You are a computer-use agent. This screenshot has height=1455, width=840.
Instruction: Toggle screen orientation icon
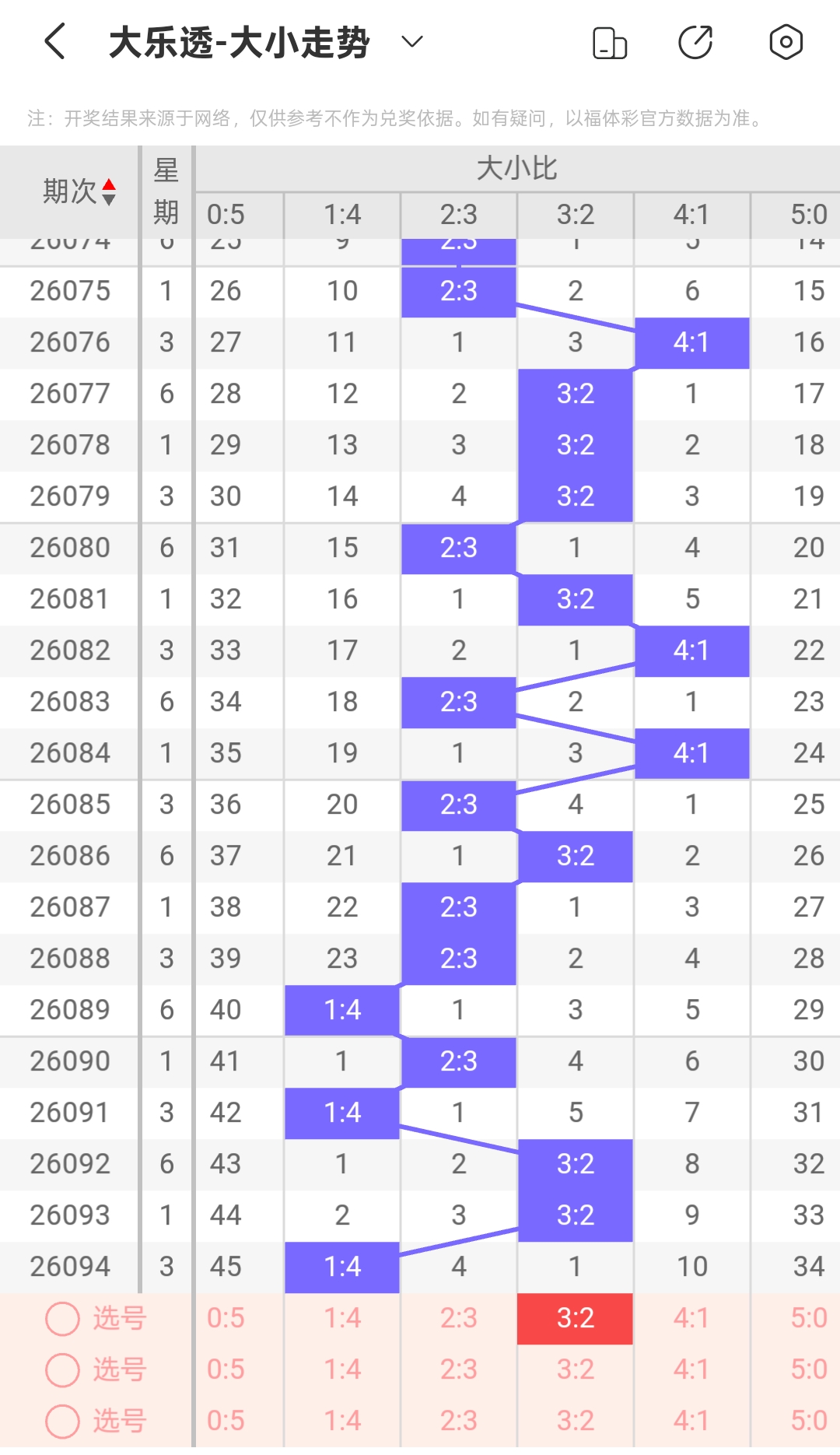610,42
